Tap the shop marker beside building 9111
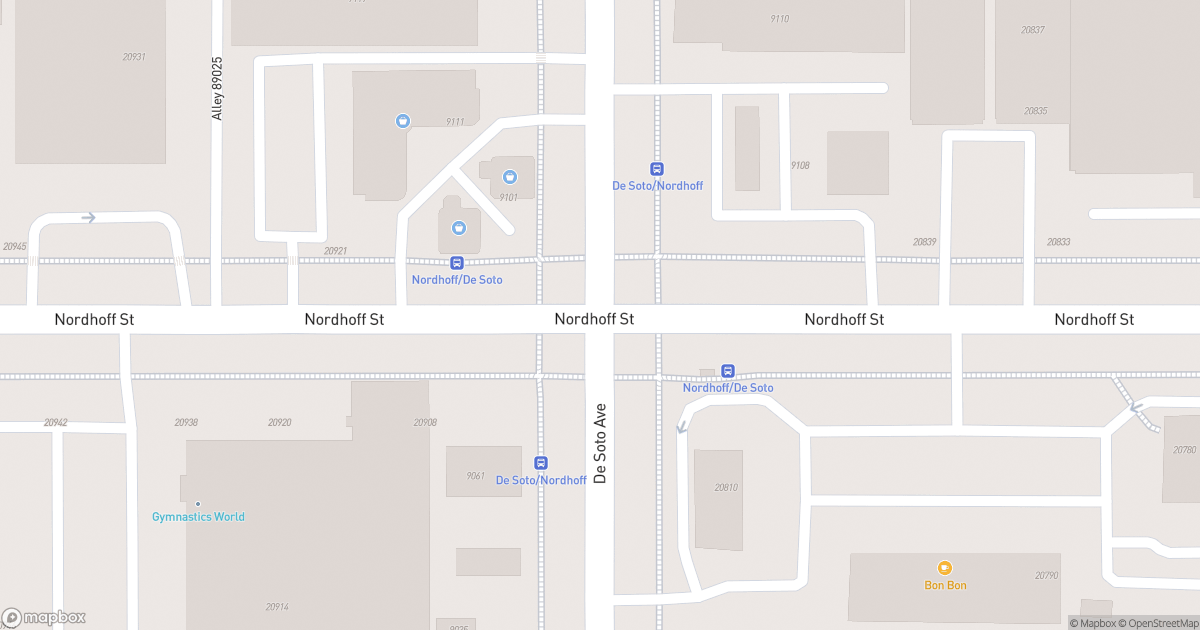 [403, 121]
